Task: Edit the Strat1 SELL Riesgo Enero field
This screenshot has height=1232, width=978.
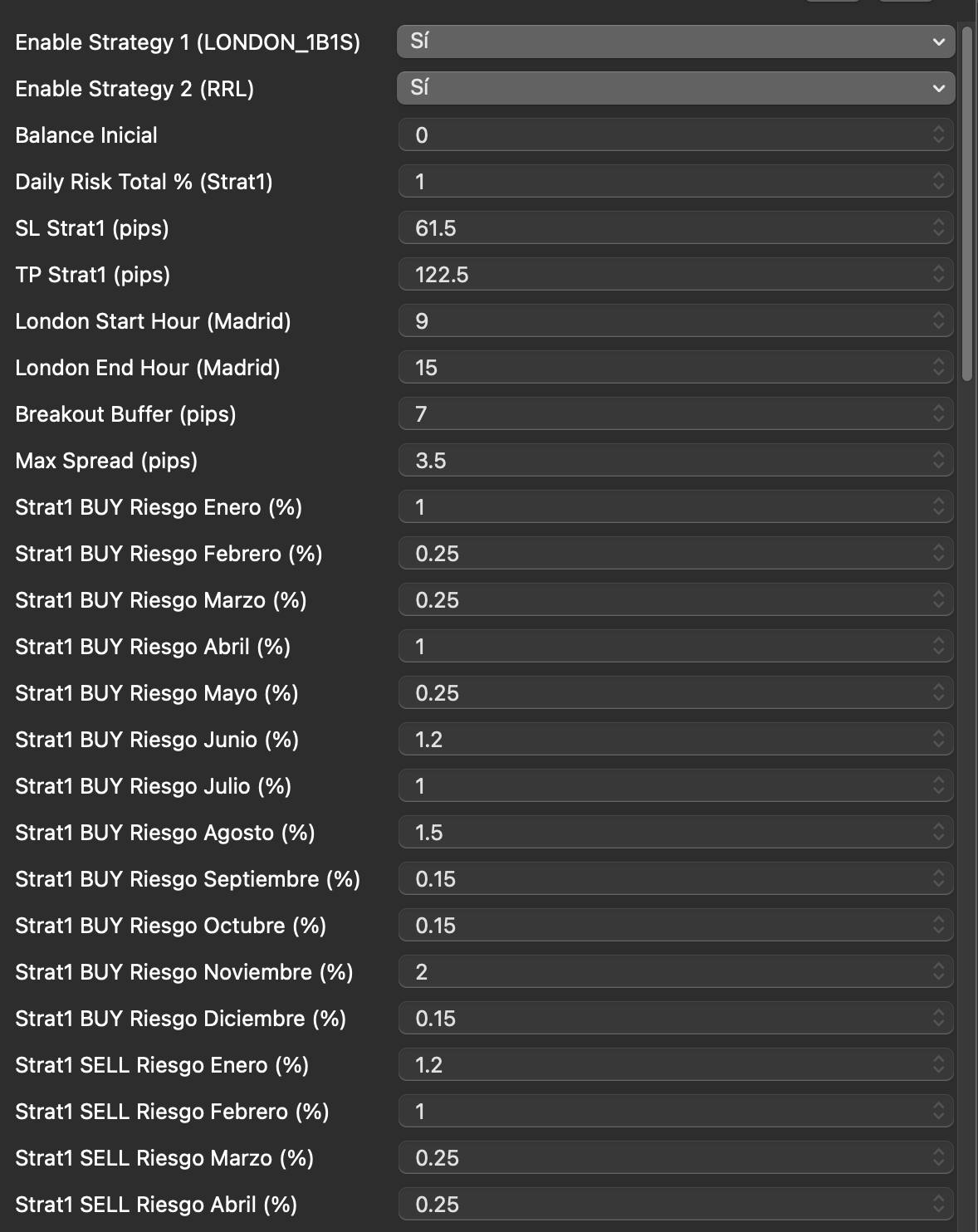Action: [x=664, y=1065]
